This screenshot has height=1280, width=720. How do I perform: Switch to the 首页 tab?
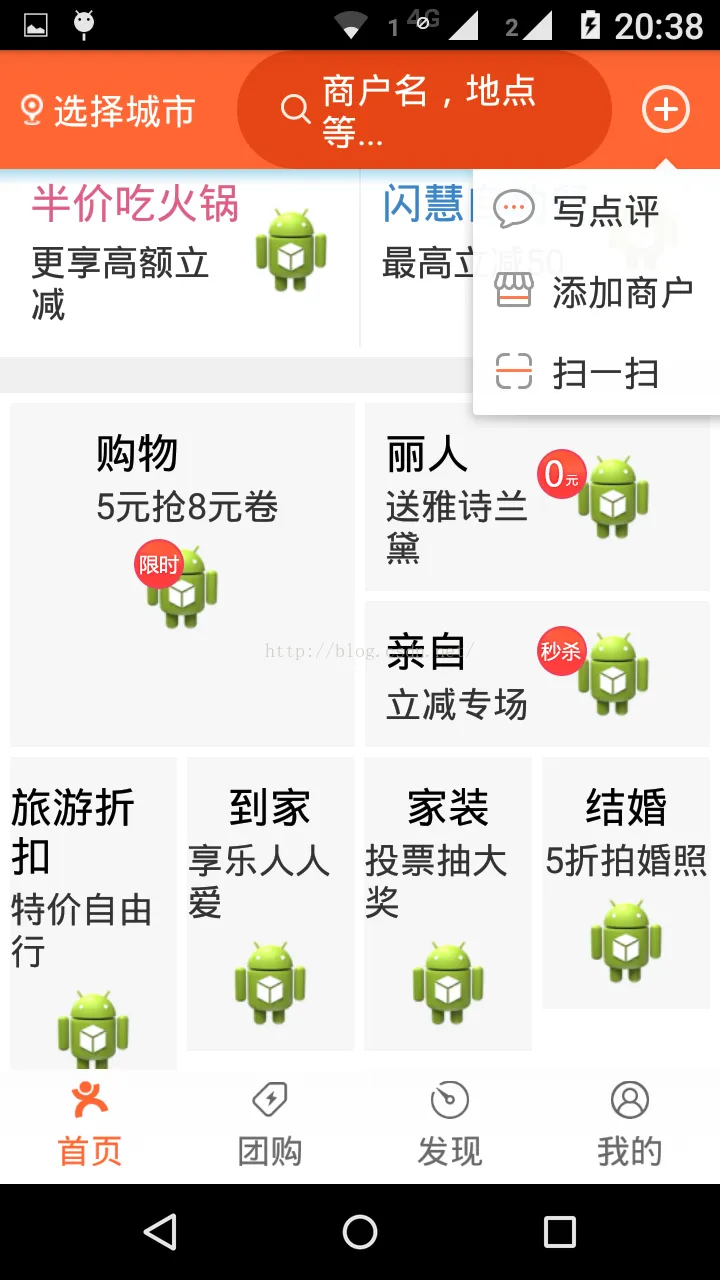pos(90,1125)
